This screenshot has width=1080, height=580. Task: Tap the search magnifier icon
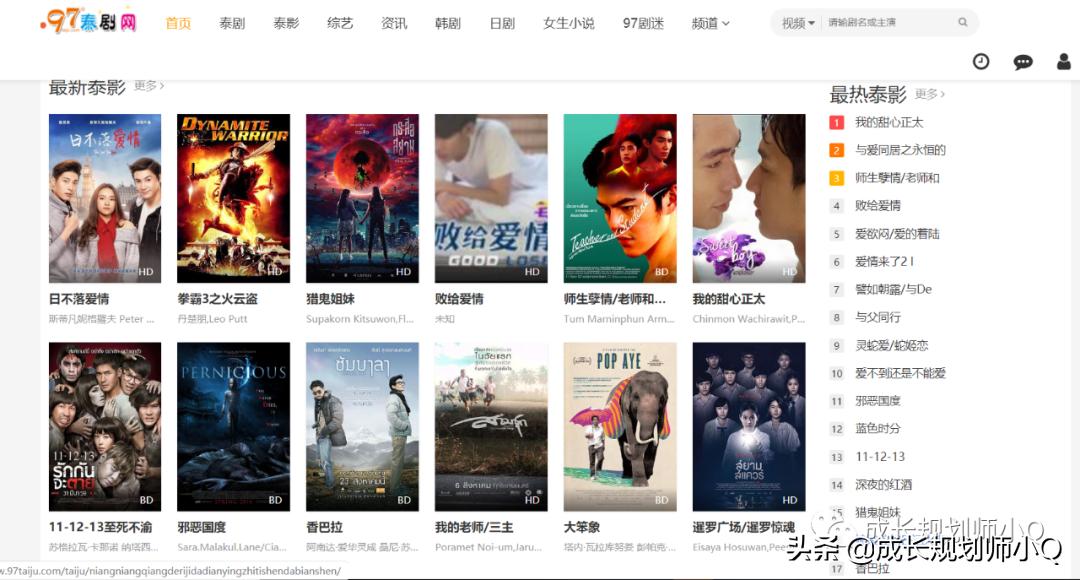963,22
